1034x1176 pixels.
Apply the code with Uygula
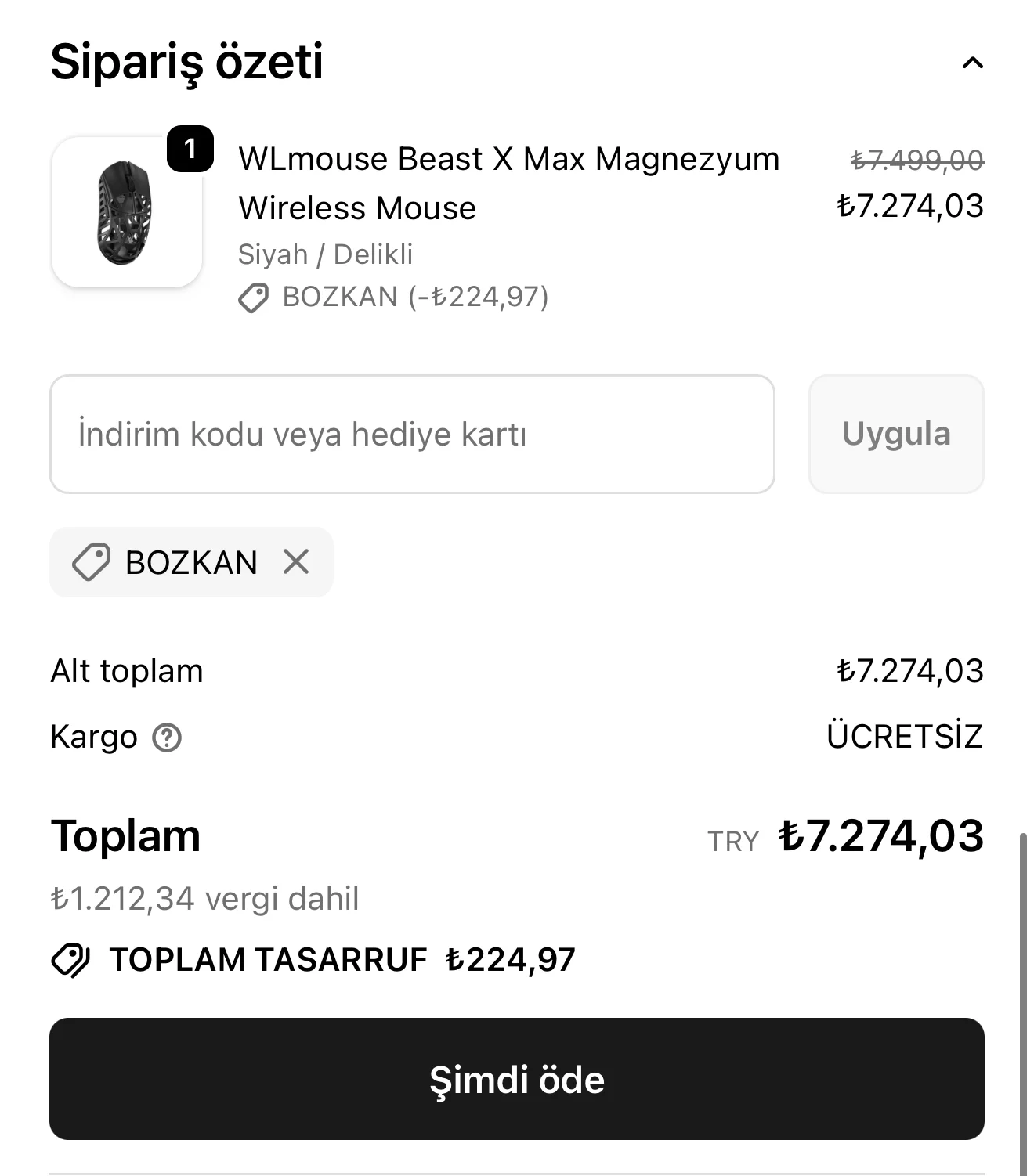tap(896, 434)
